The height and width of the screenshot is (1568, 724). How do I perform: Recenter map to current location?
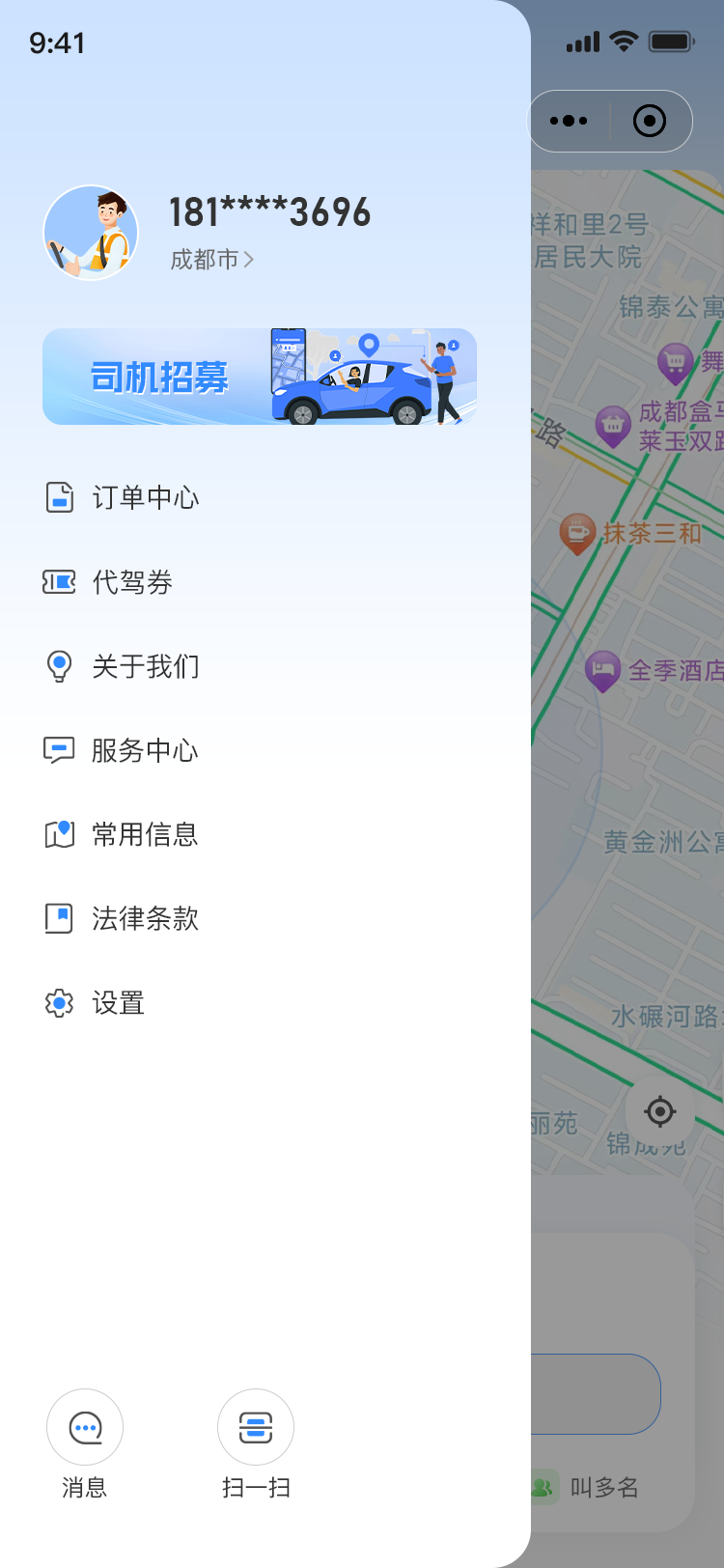click(x=660, y=1111)
